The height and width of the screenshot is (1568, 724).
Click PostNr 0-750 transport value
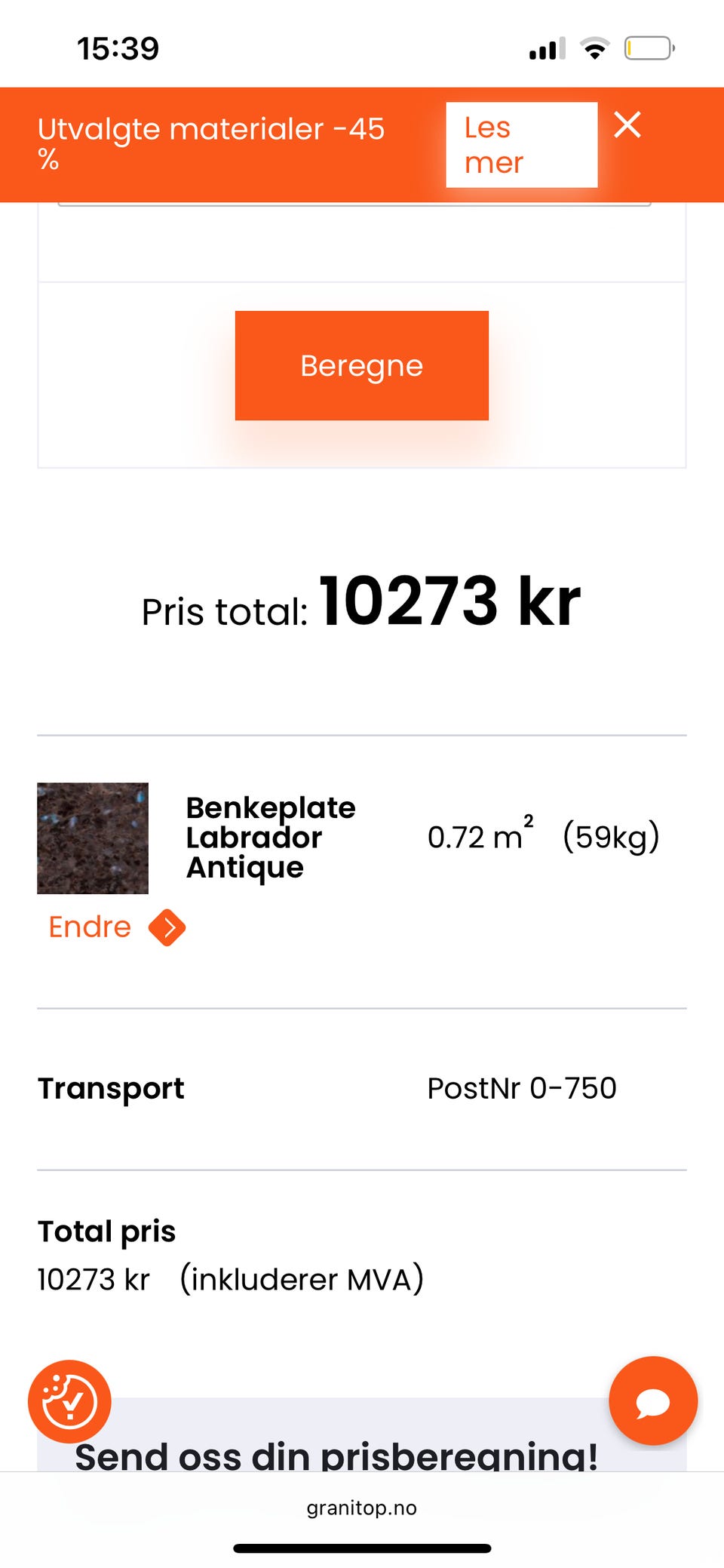(x=522, y=1088)
